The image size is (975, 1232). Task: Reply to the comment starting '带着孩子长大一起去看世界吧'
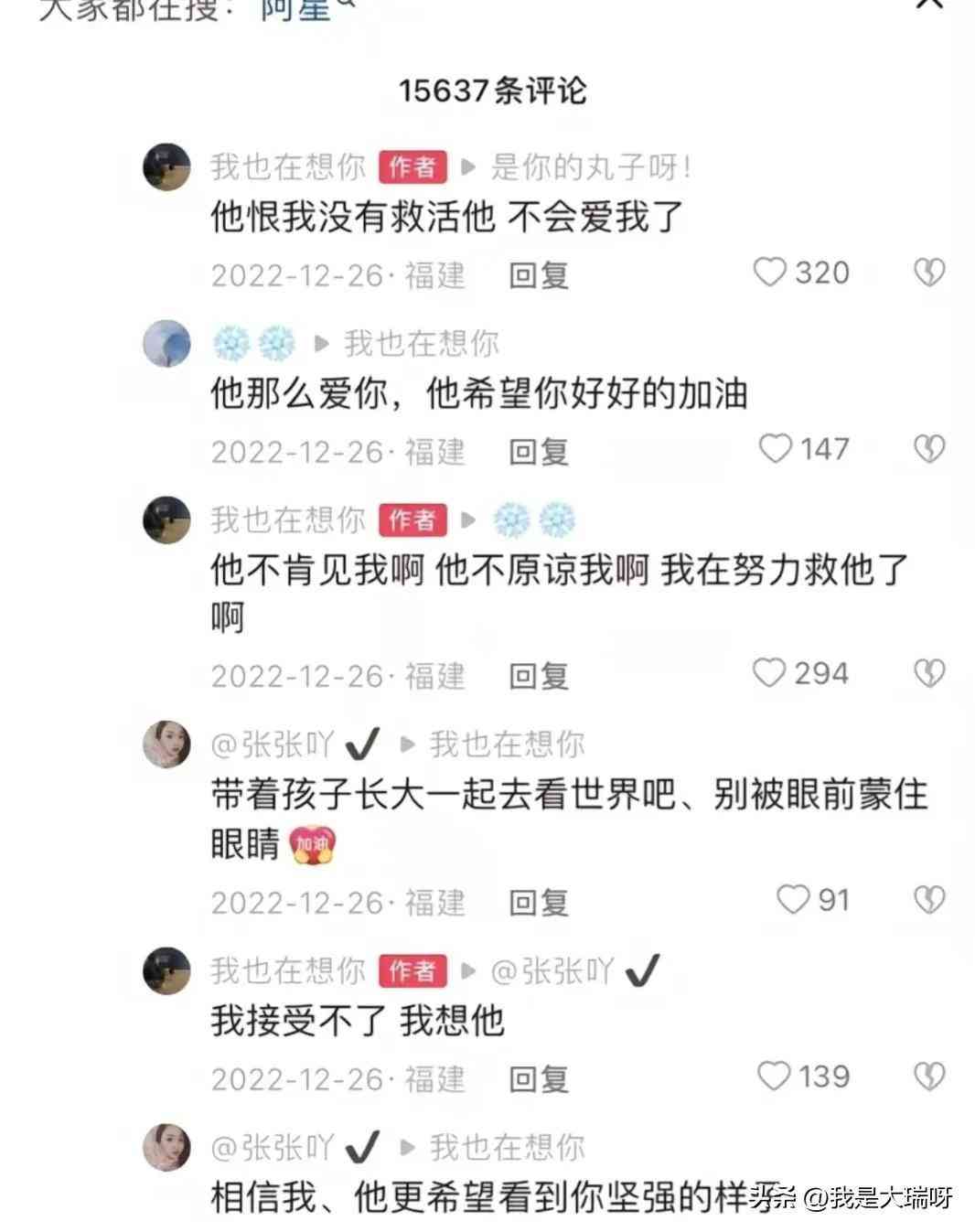[539, 904]
